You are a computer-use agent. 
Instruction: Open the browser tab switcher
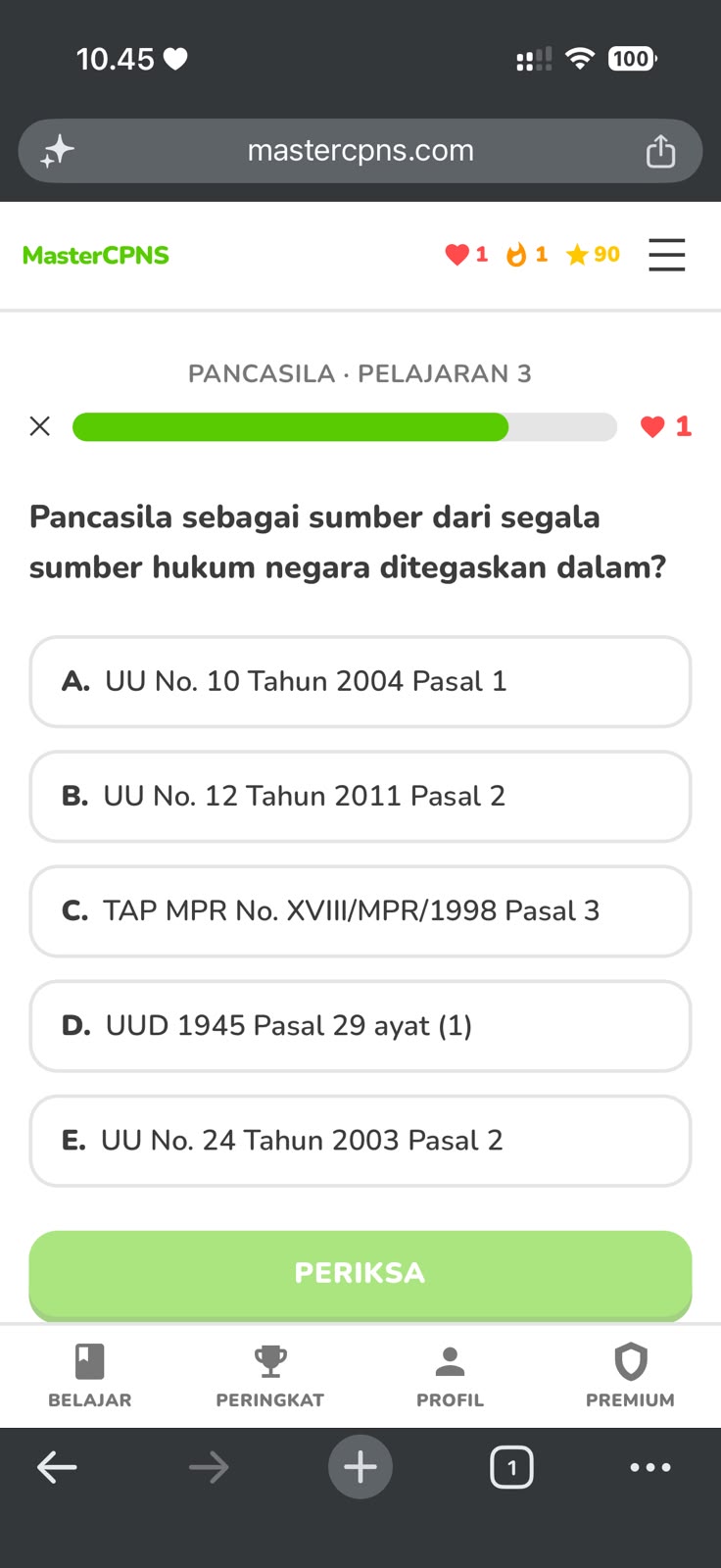pos(511,1467)
